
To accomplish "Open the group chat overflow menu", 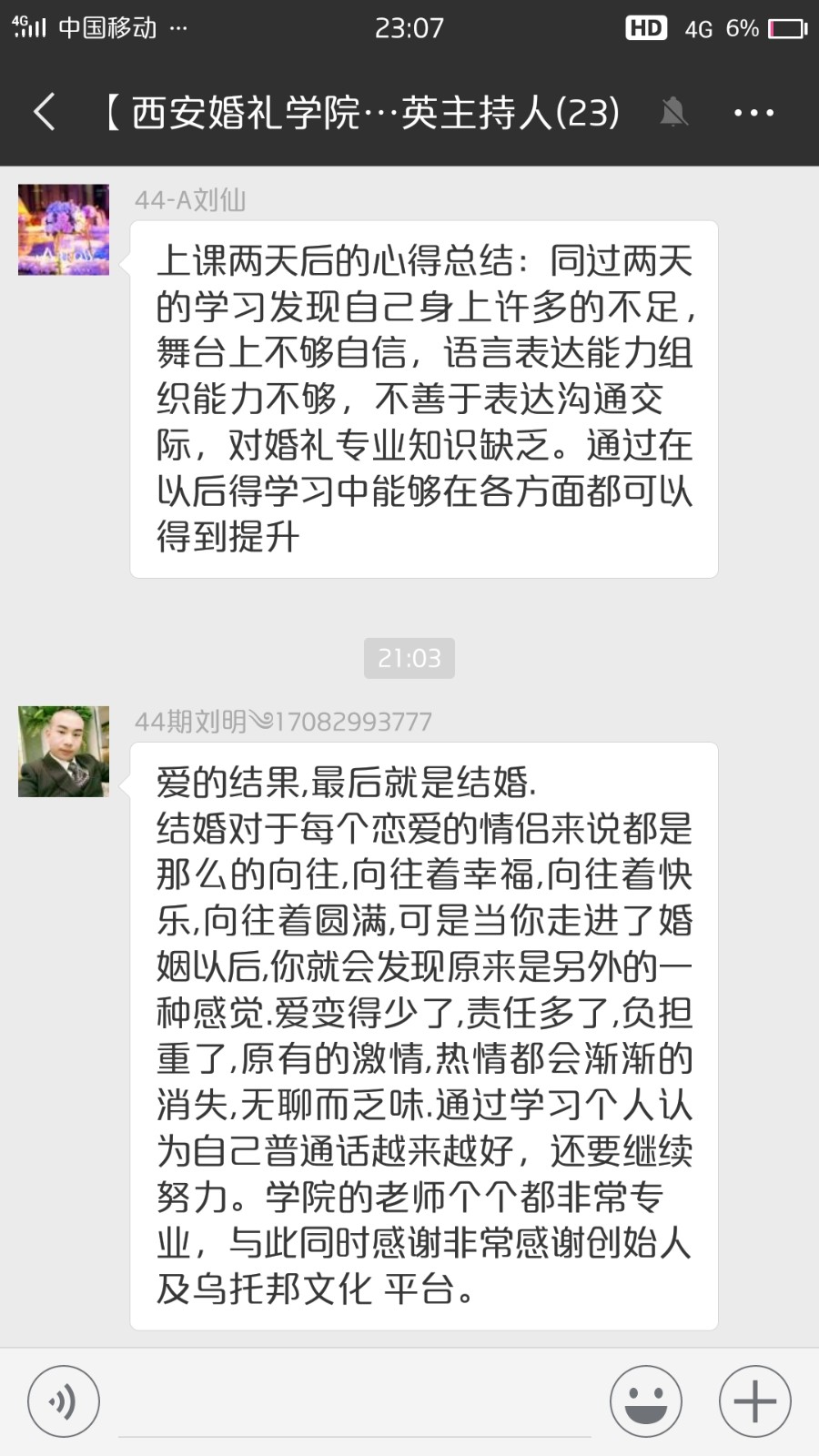I will tap(753, 113).
